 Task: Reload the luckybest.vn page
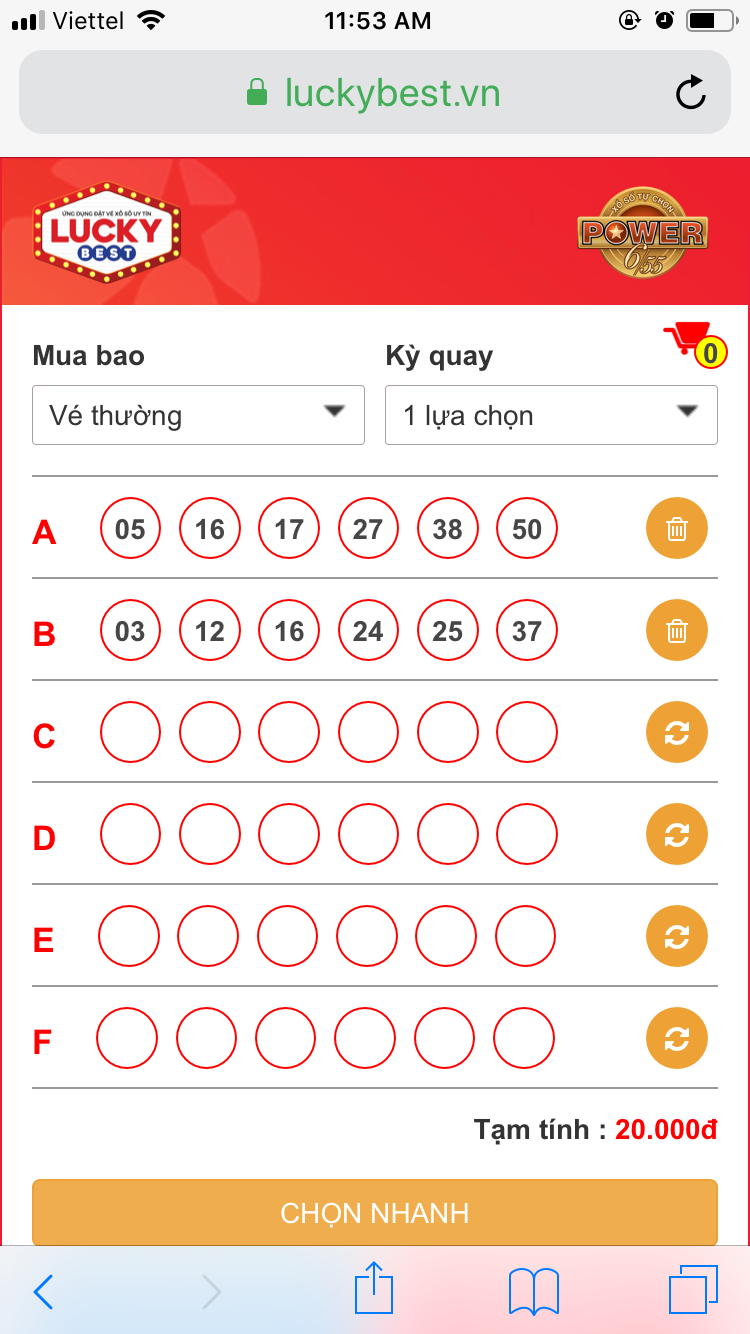click(691, 94)
